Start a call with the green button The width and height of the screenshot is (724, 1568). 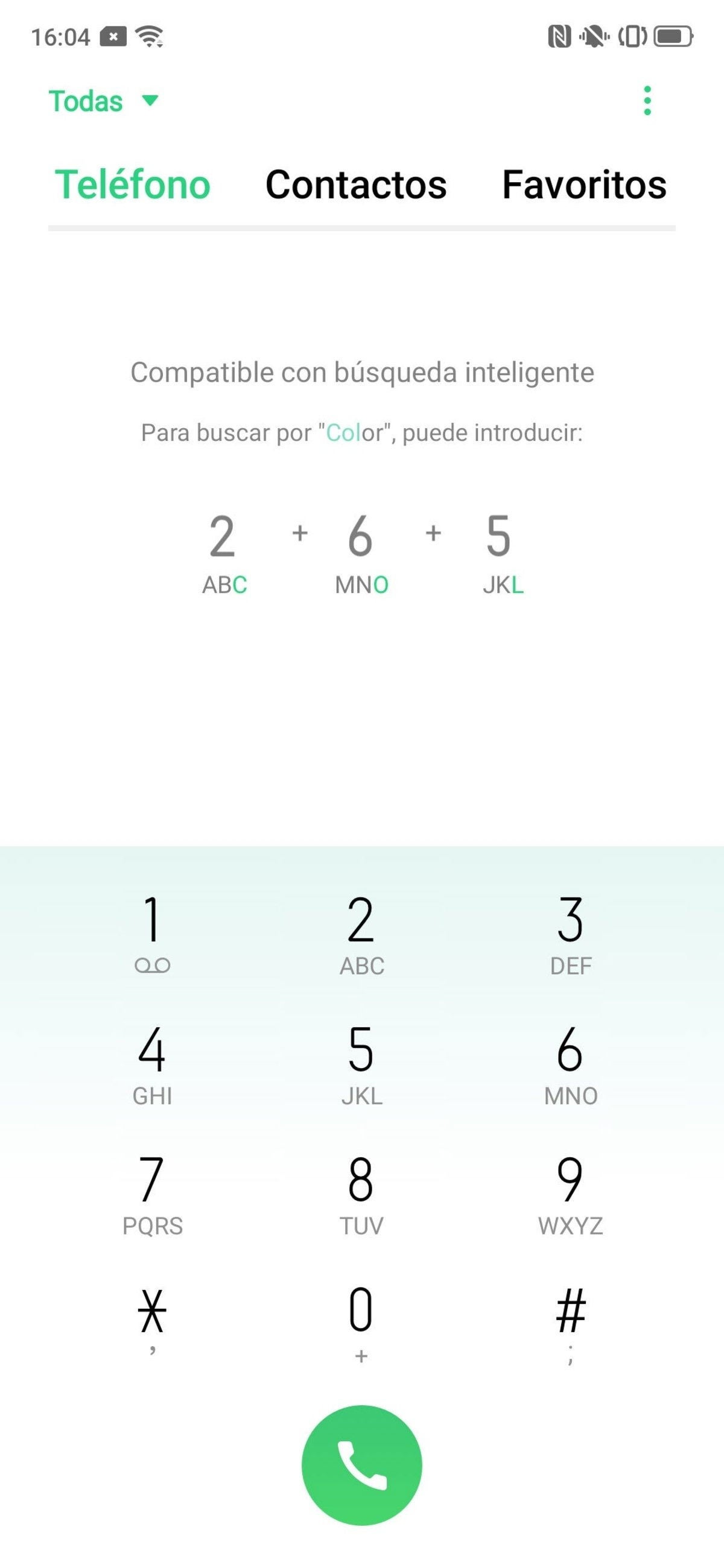[x=361, y=1464]
